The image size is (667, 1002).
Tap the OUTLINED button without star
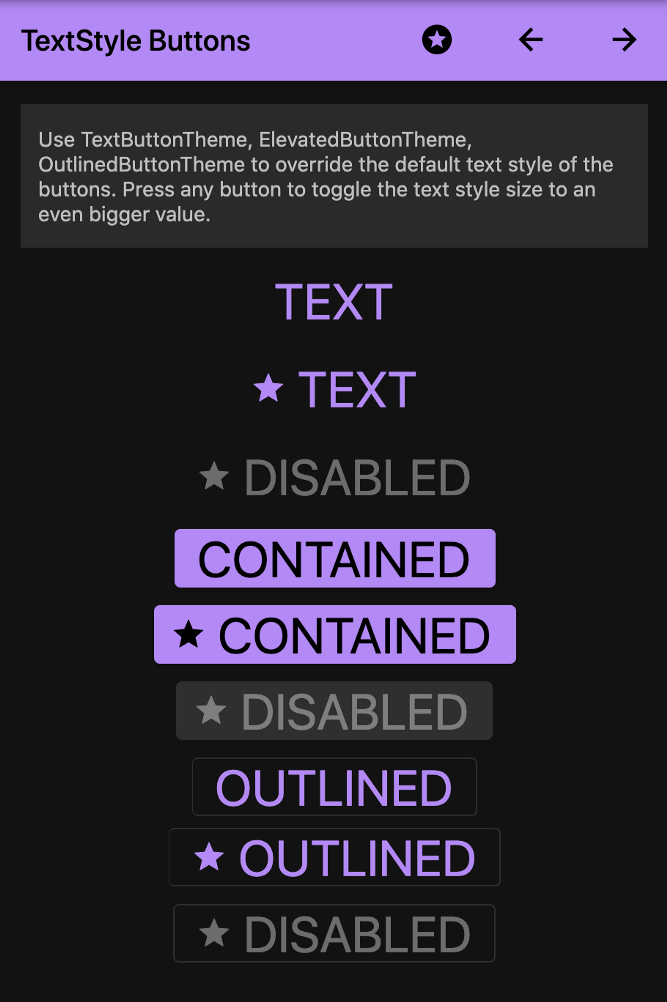tap(335, 787)
